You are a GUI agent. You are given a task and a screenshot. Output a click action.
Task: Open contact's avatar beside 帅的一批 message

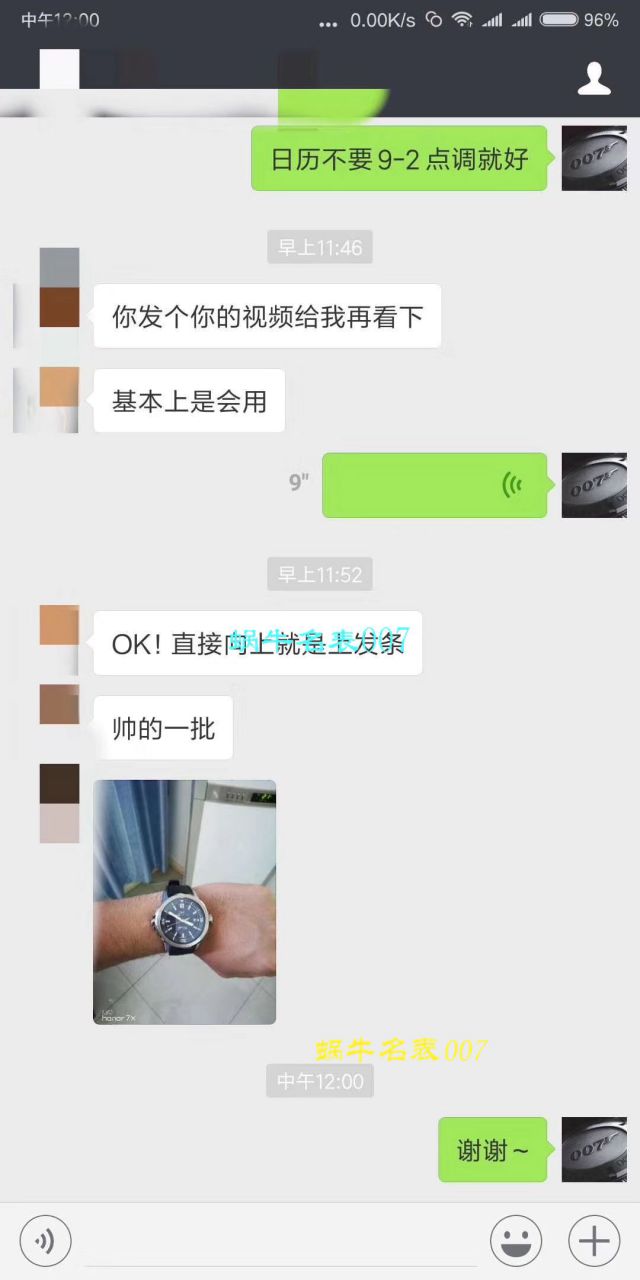pos(59,705)
